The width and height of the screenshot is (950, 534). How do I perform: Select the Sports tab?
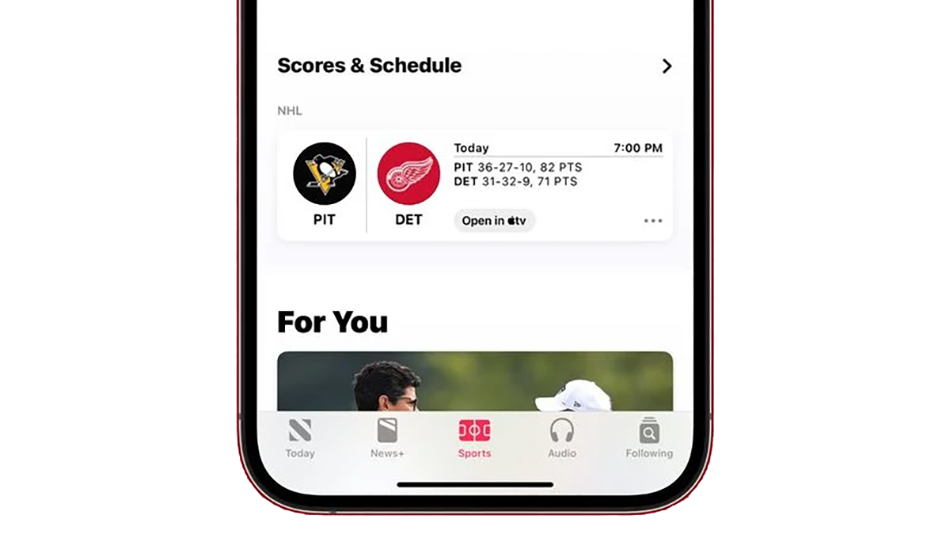coord(474,438)
